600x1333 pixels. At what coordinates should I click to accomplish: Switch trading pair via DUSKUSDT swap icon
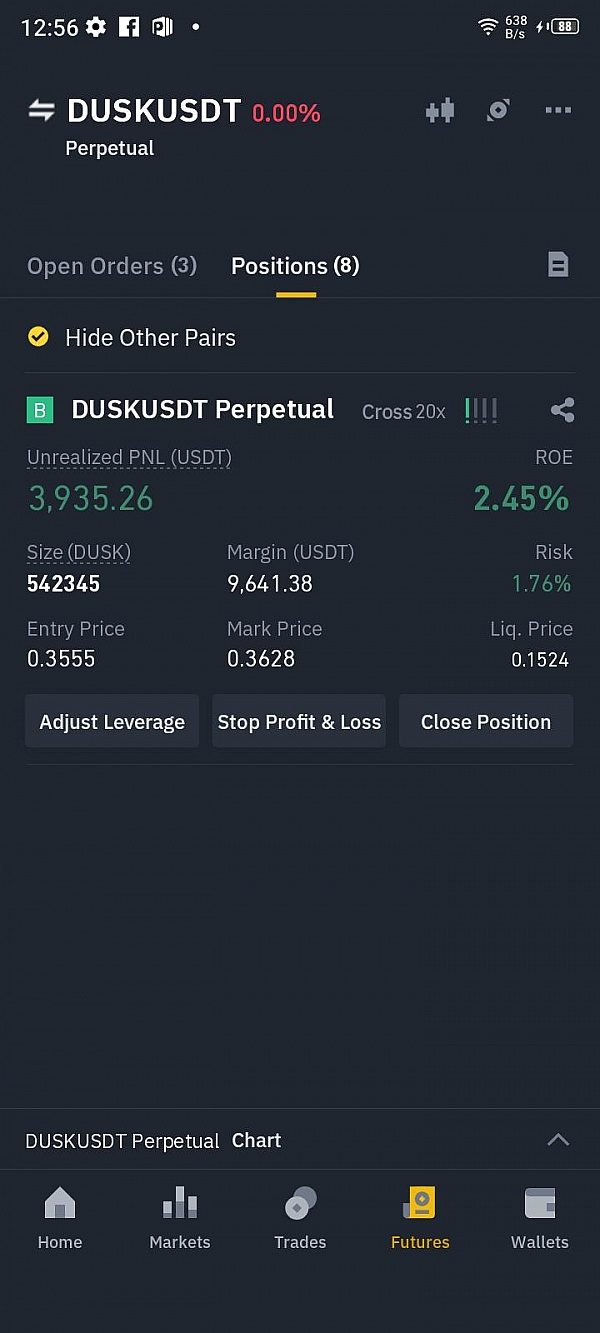pyautogui.click(x=41, y=110)
